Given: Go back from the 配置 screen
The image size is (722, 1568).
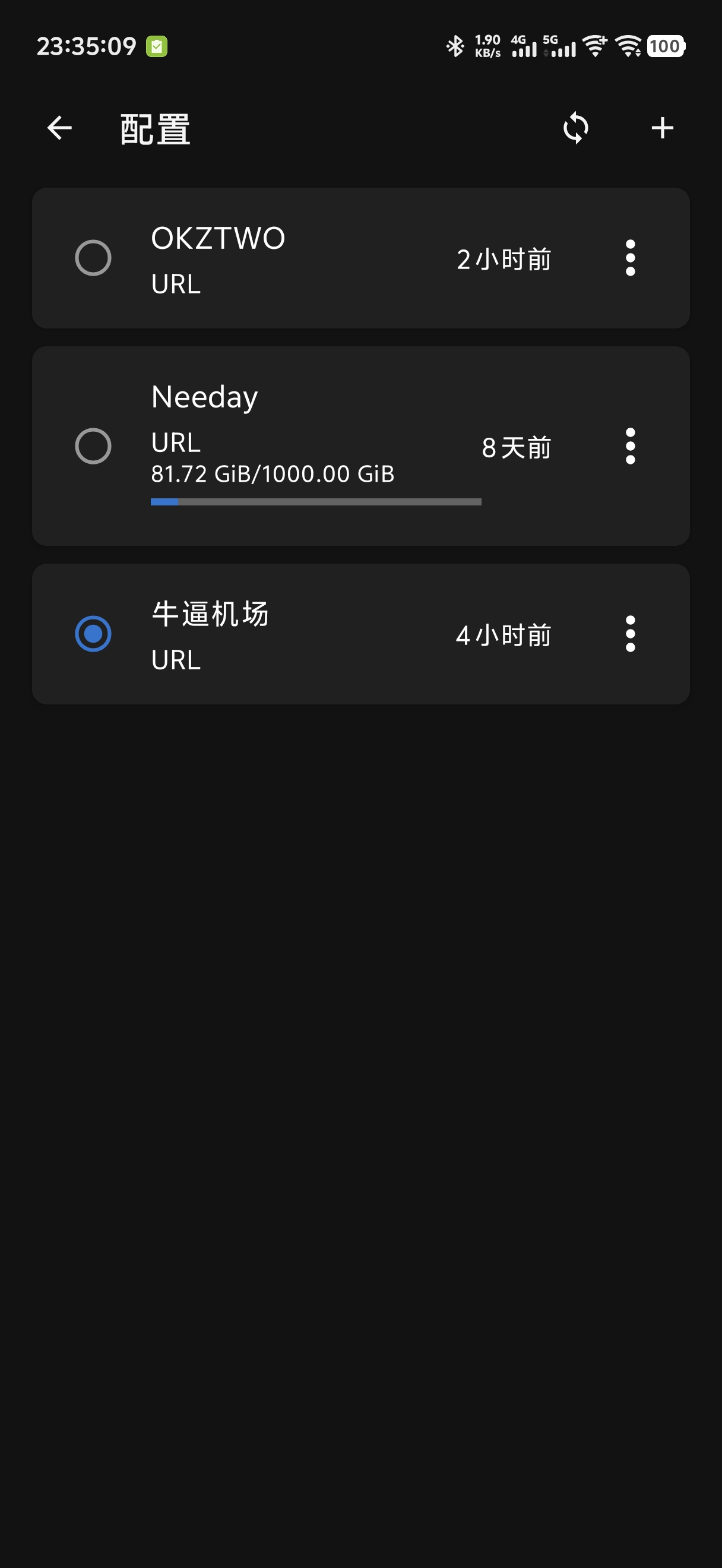Looking at the screenshot, I should 59,128.
